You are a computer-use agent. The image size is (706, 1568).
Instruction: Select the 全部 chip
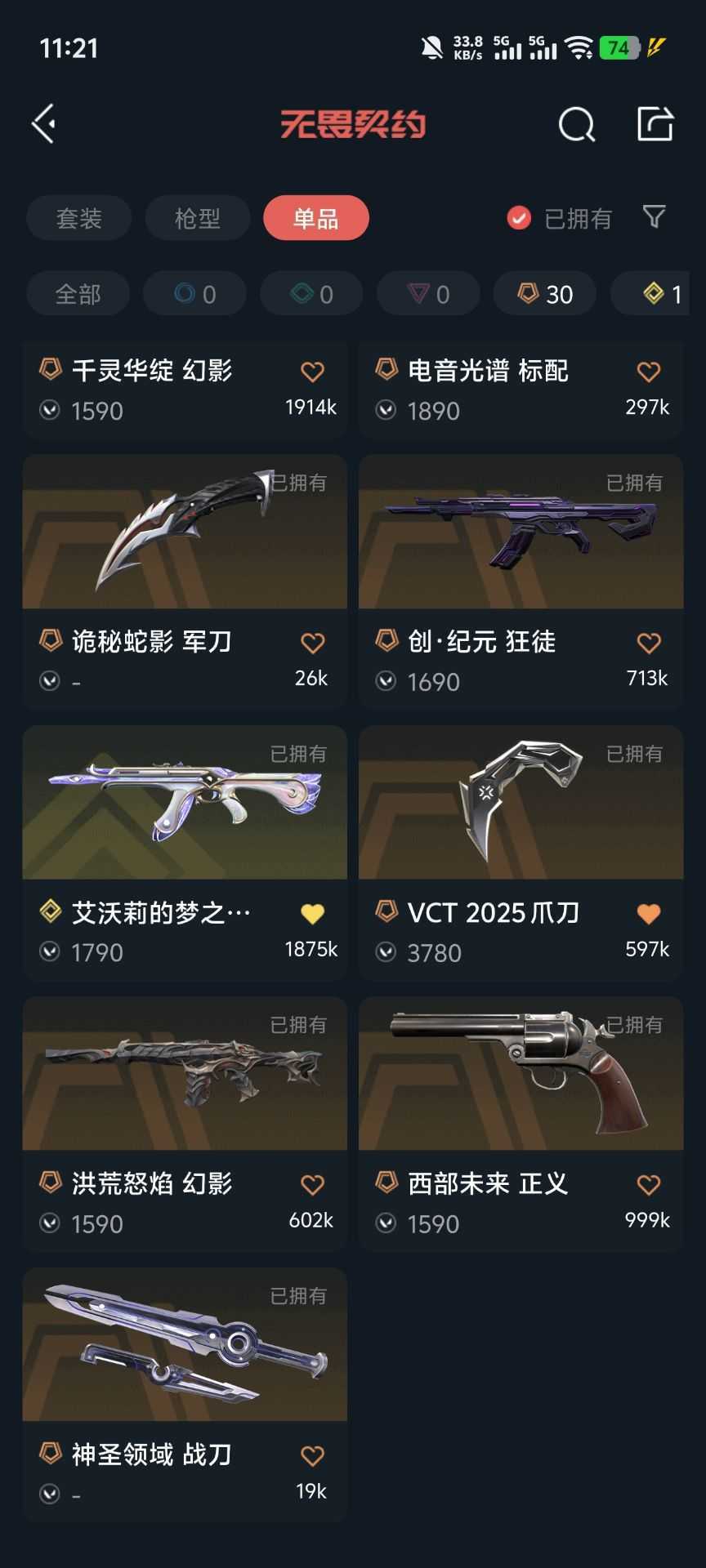pos(78,294)
